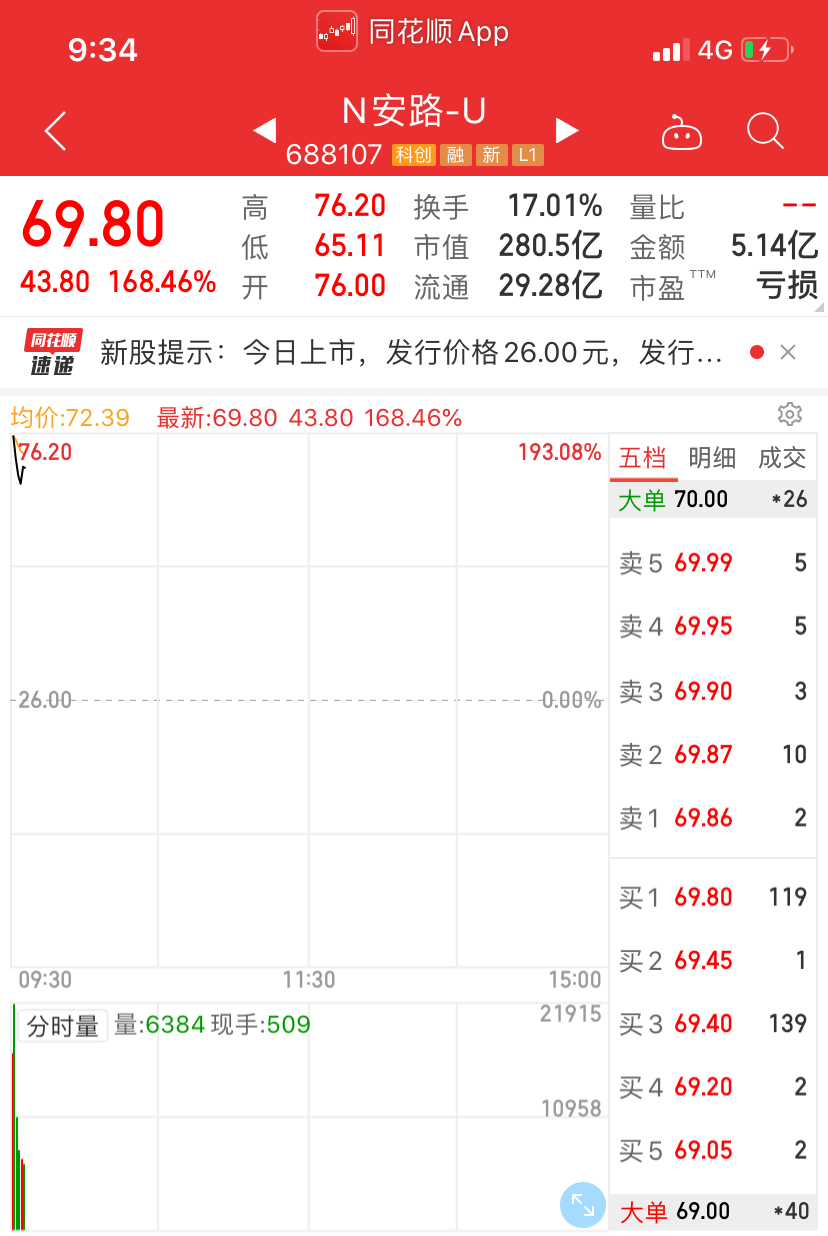This screenshot has width=828, height=1236.
Task: Expand the chart to full screen
Action: [582, 1205]
